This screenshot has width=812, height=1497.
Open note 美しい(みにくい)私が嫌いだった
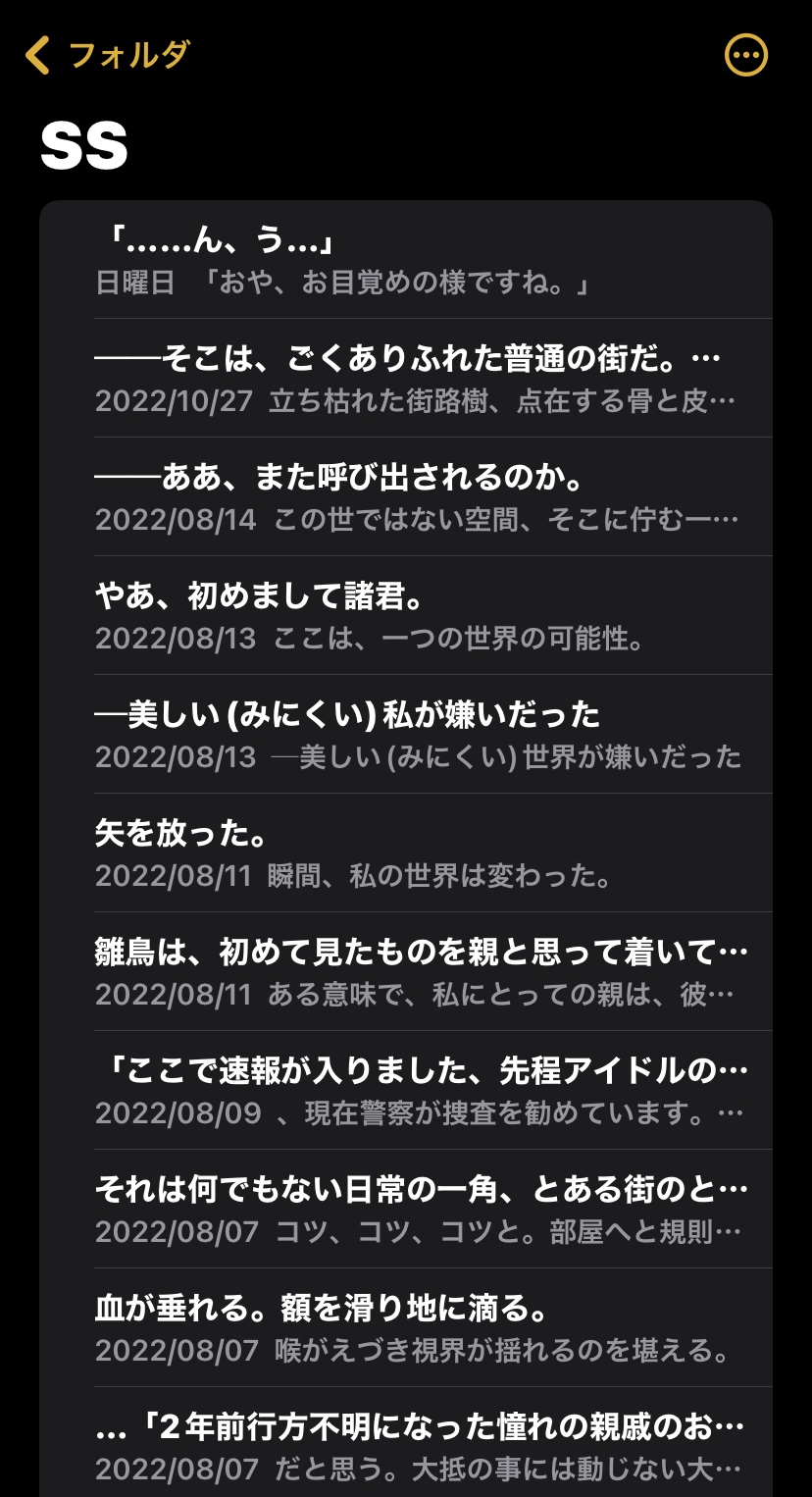pos(406,735)
